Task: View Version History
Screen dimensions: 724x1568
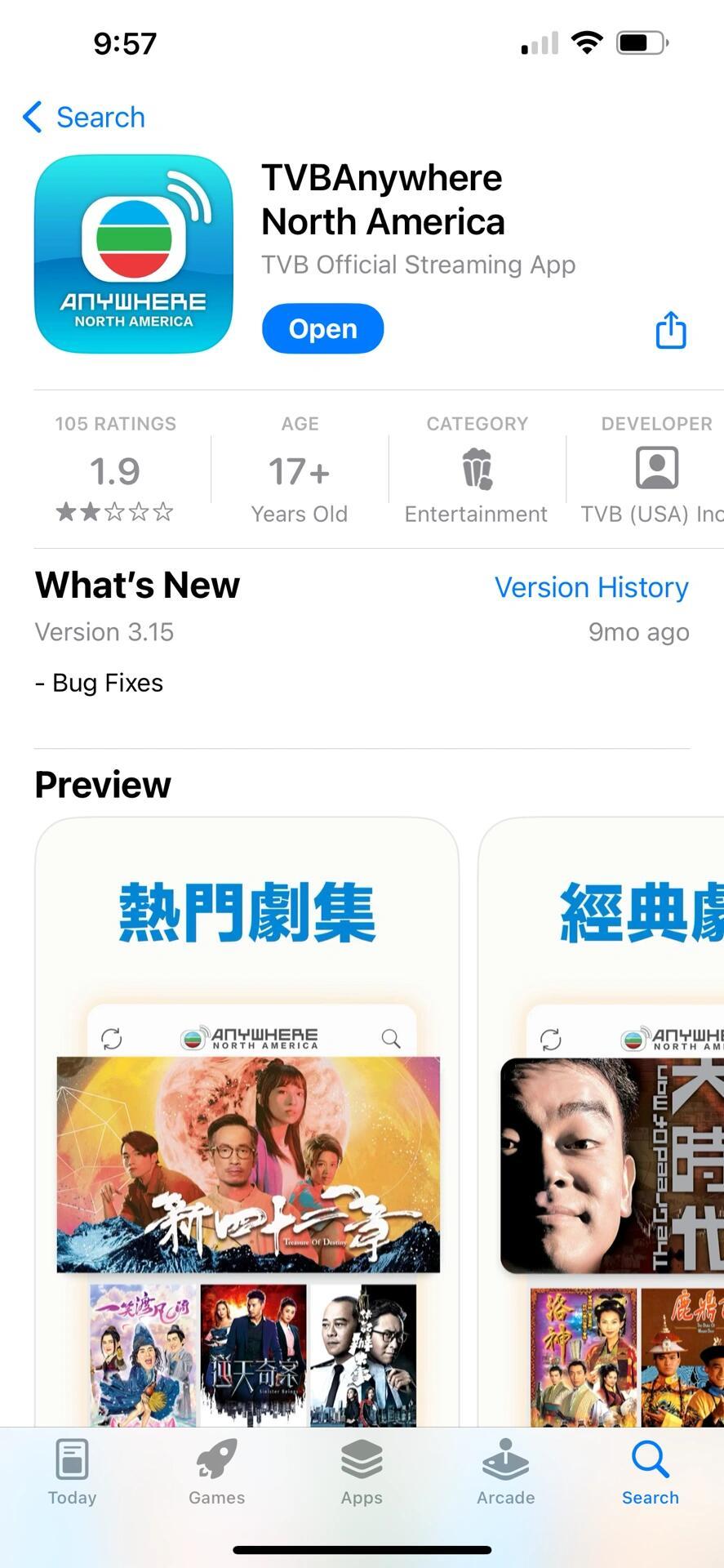Action: tap(591, 587)
